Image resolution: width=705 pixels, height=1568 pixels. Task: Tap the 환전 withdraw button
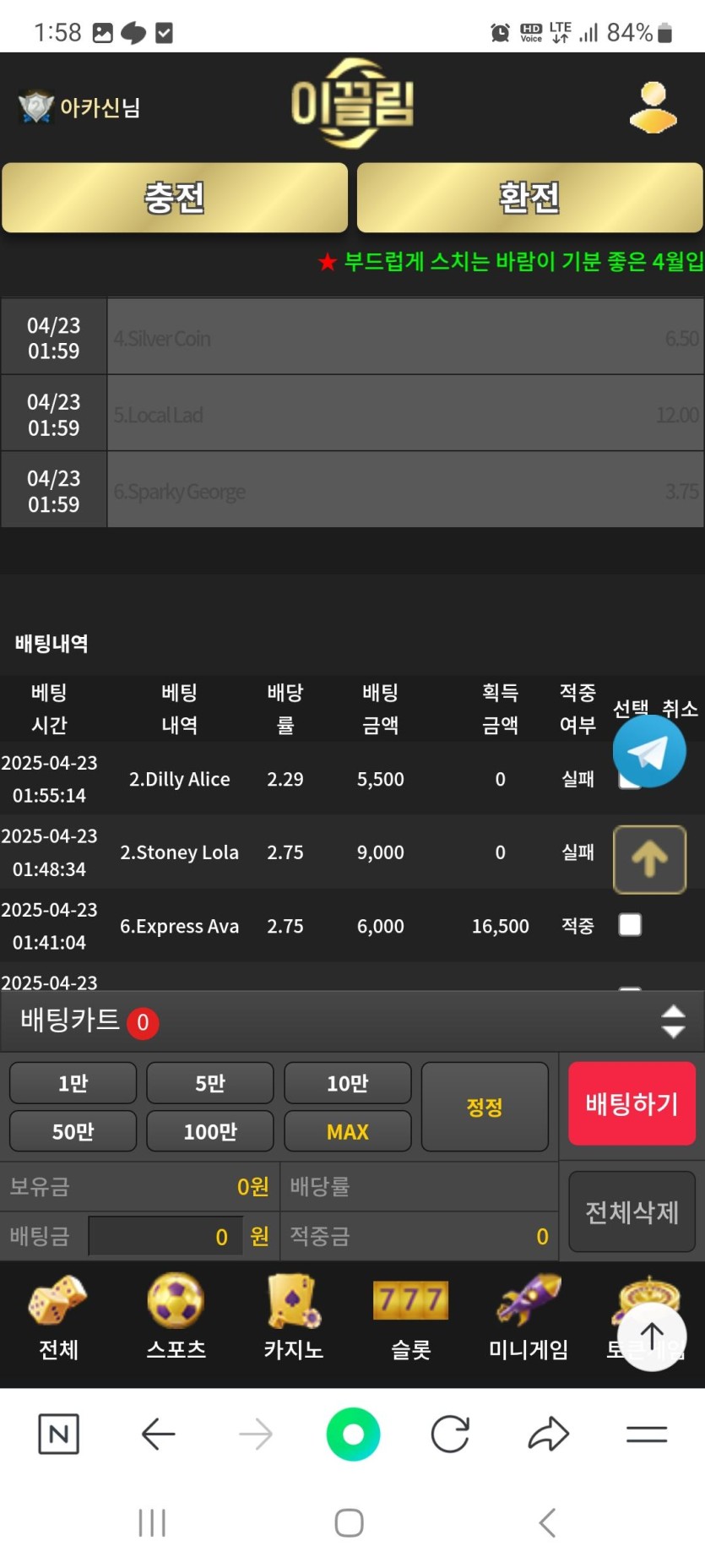pyautogui.click(x=529, y=198)
